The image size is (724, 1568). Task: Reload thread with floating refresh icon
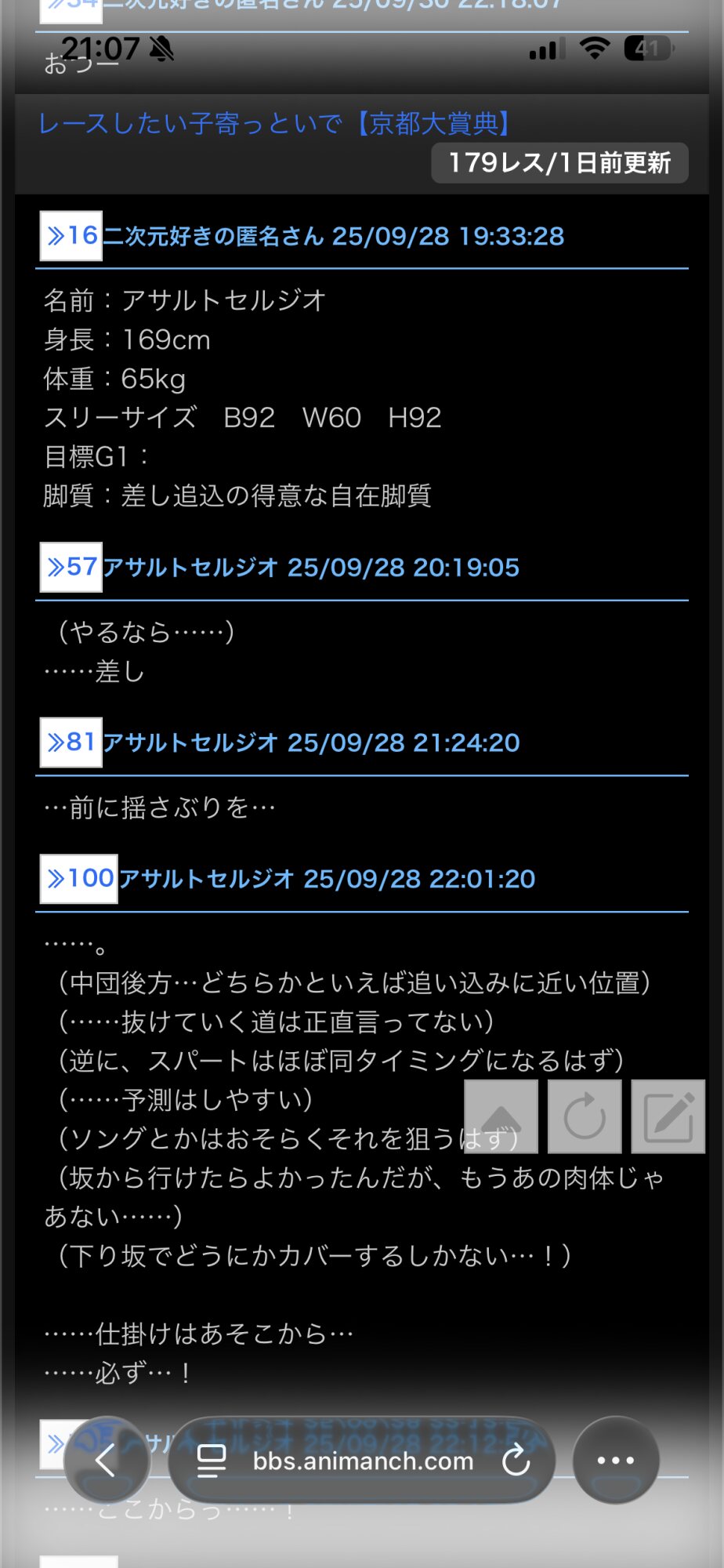click(585, 1116)
